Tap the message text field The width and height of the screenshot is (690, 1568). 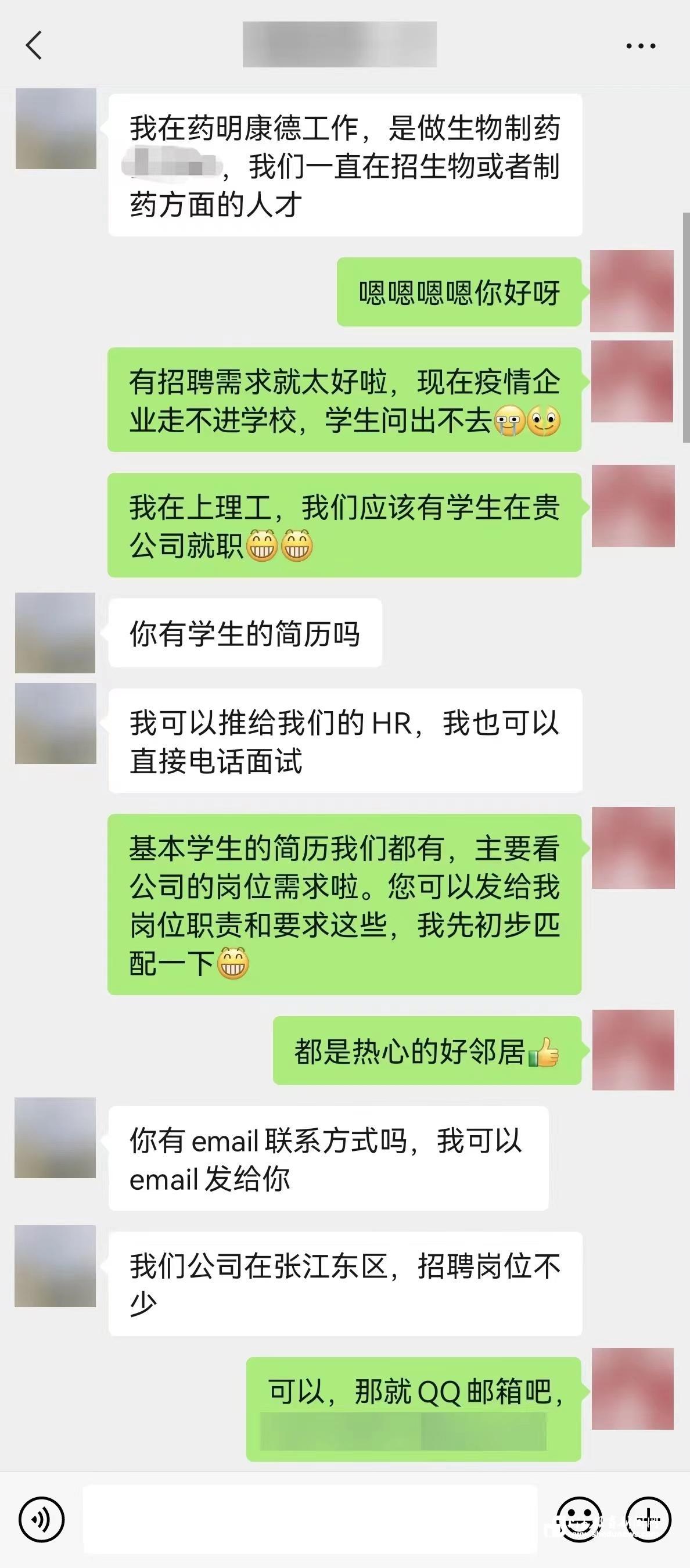310,1519
